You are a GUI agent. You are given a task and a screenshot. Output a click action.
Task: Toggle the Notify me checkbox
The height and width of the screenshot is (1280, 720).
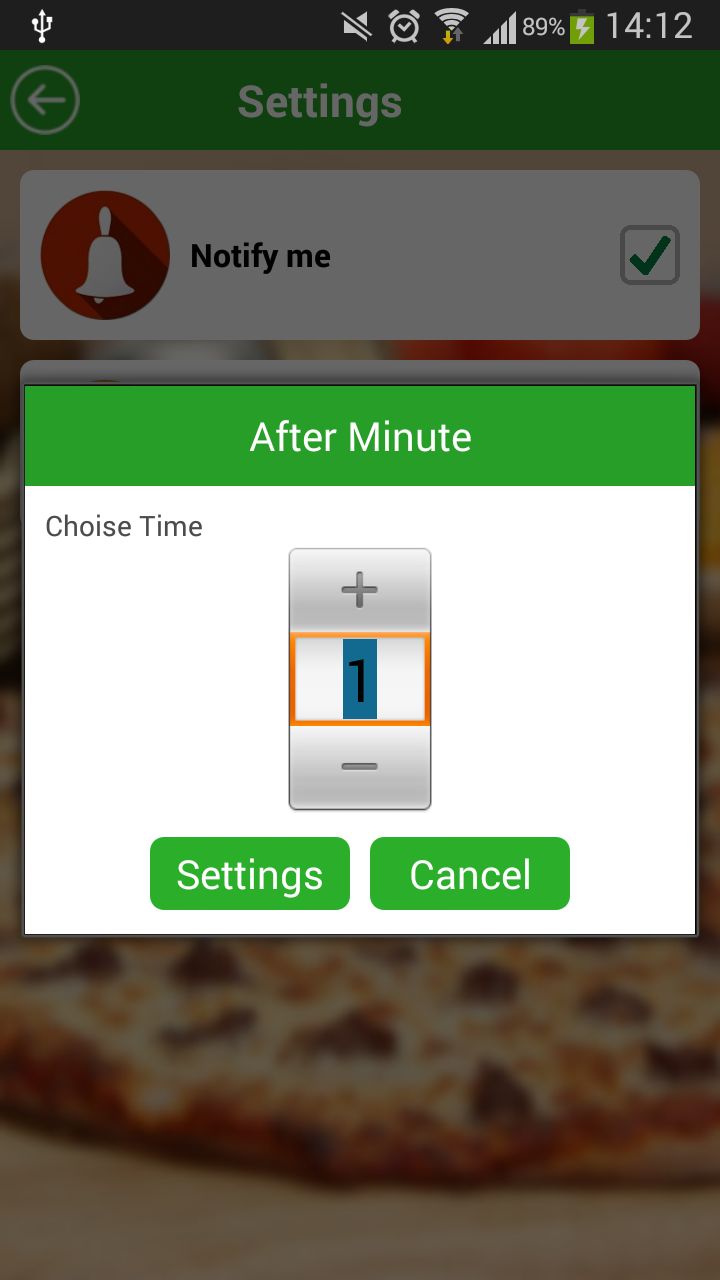point(649,255)
